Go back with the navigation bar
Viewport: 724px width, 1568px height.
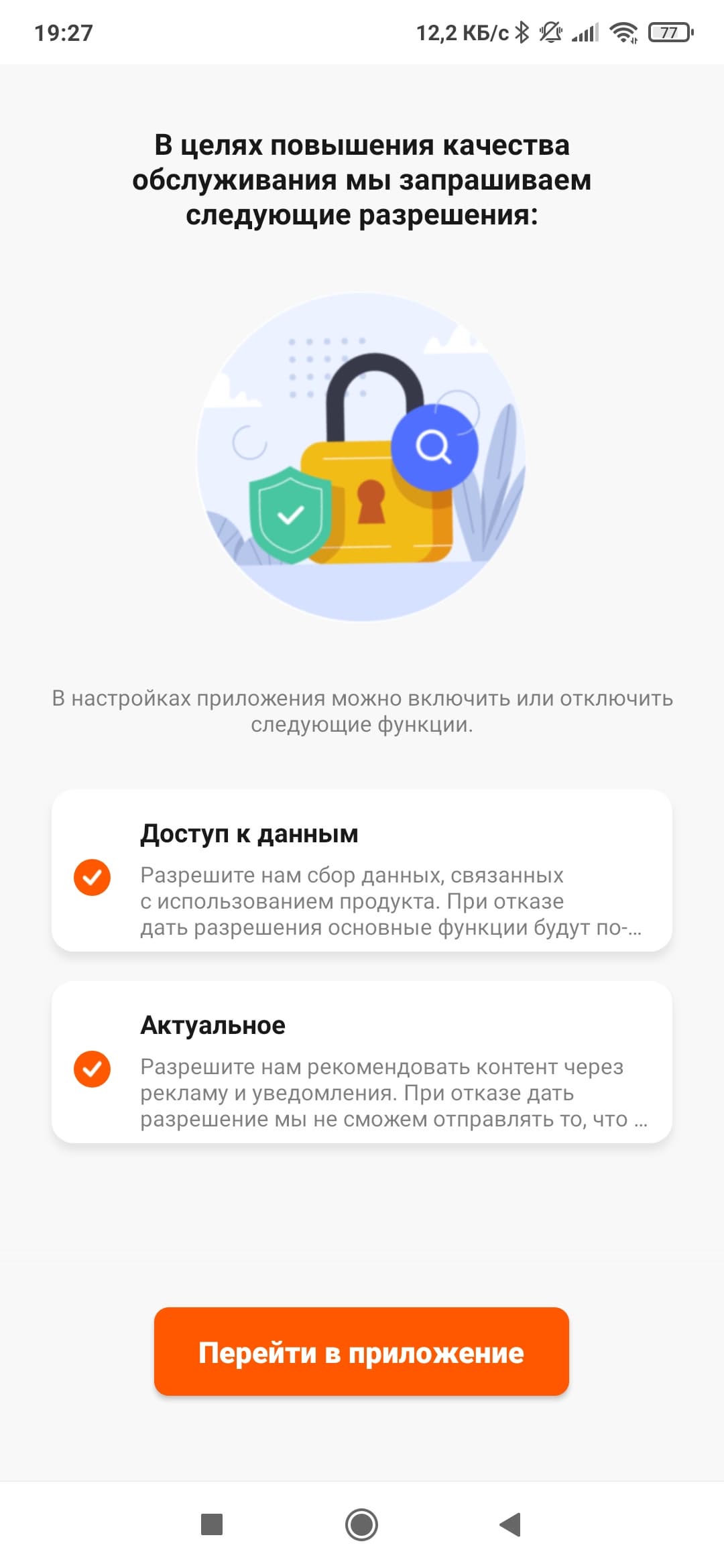511,1524
